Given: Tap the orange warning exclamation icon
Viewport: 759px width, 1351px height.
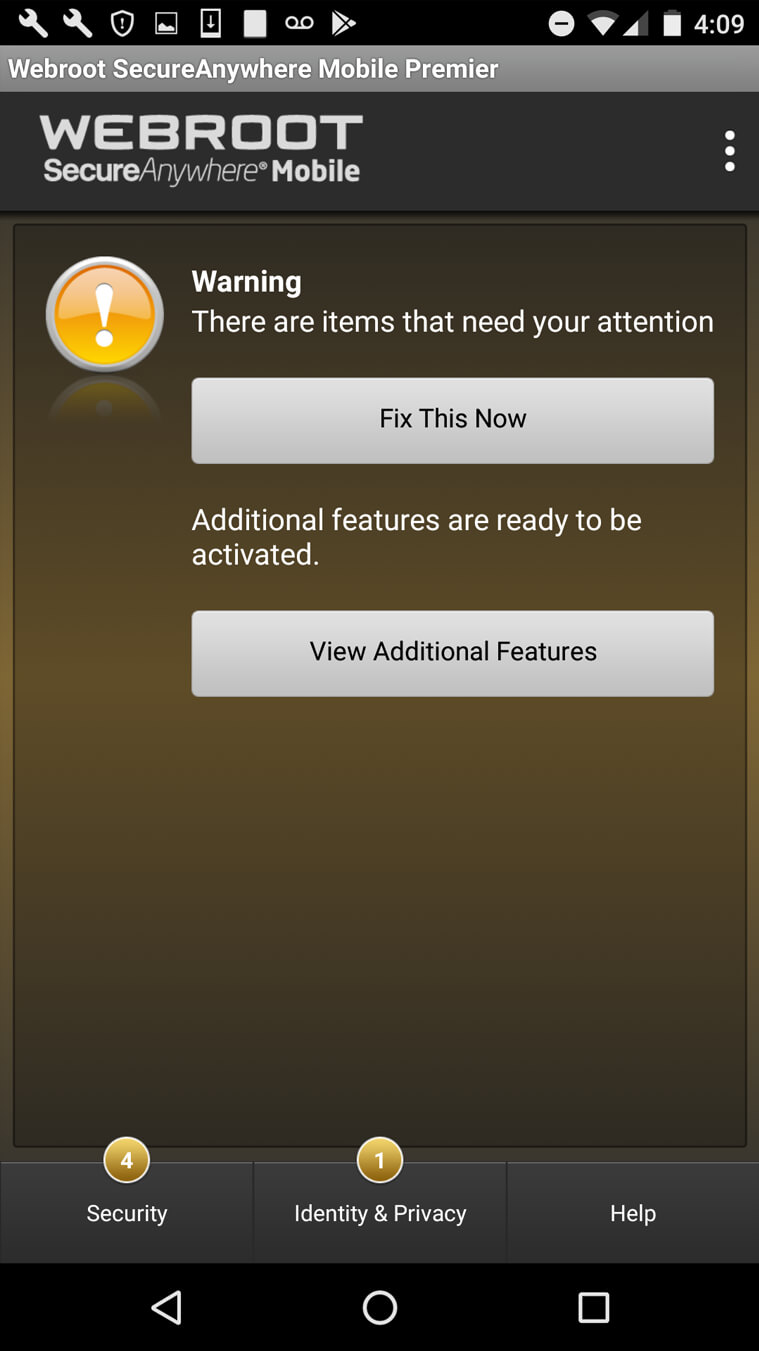Looking at the screenshot, I should pos(104,314).
